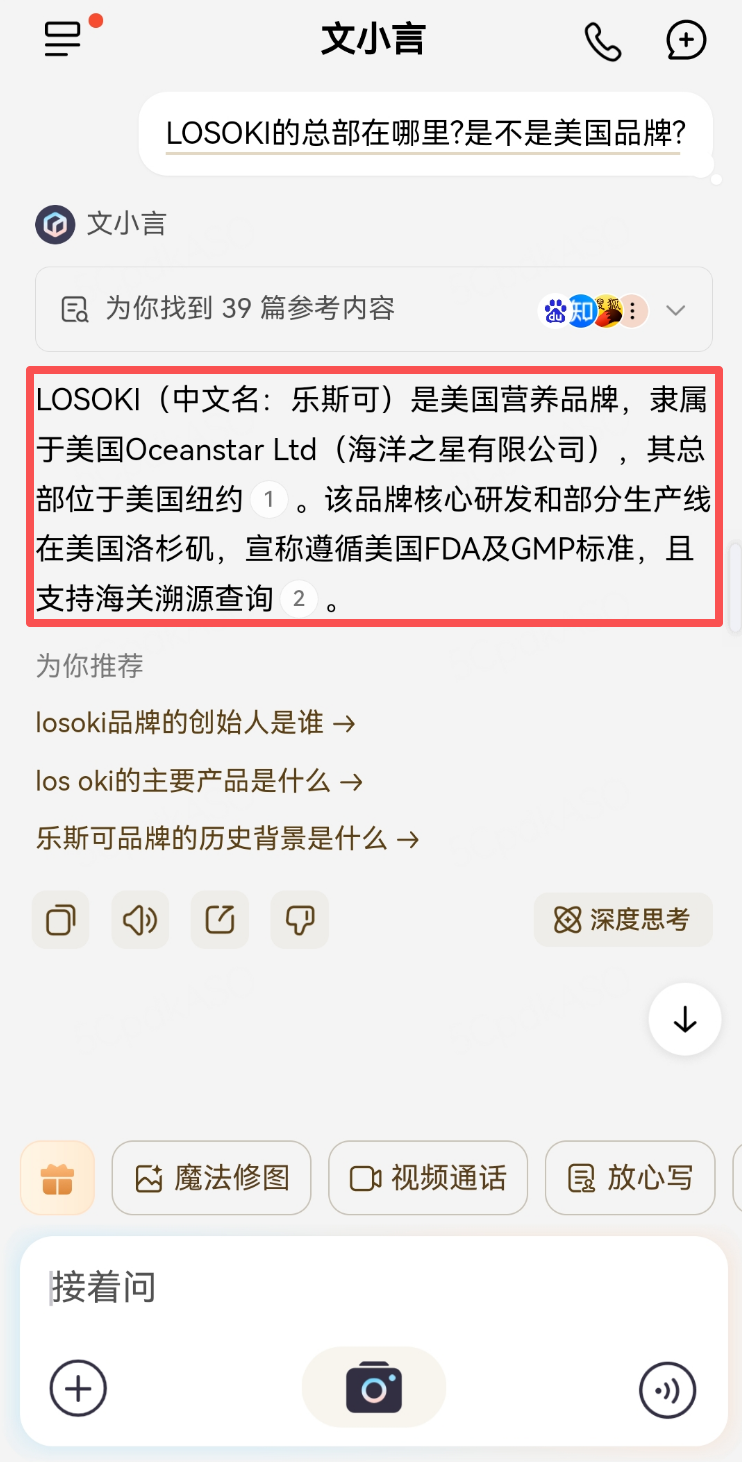Start a 视频通话 video call
Viewport: 742px width, 1462px height.
point(428,1178)
